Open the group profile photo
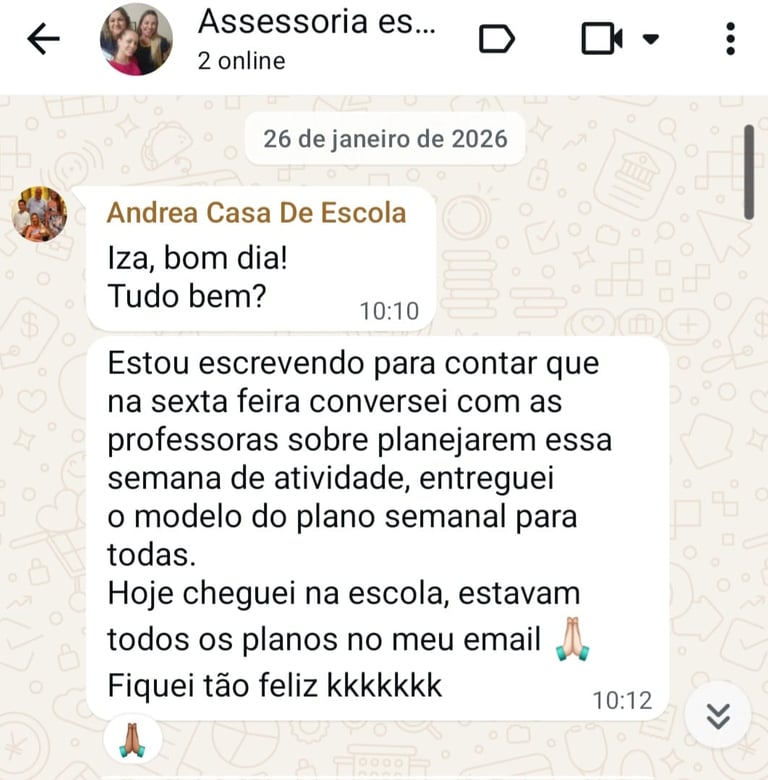Image resolution: width=768 pixels, height=780 pixels. (x=136, y=39)
